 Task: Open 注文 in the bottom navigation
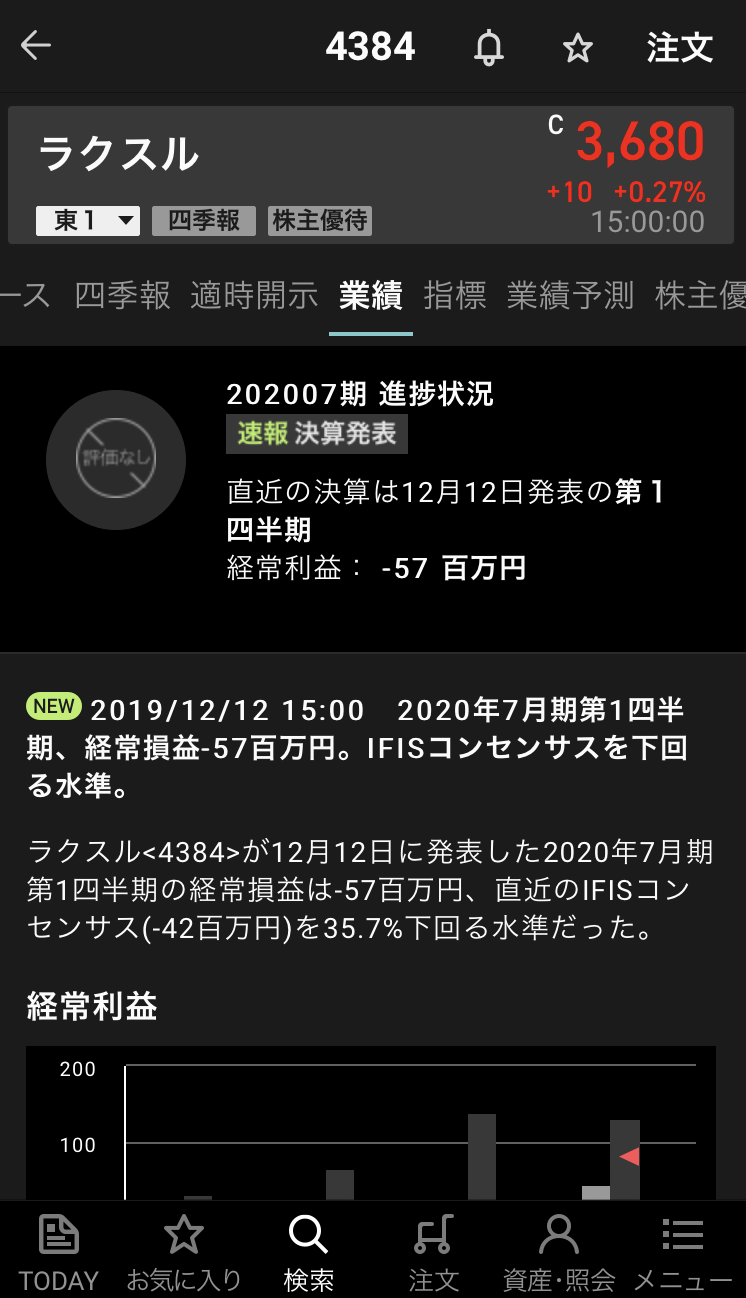coord(433,1251)
